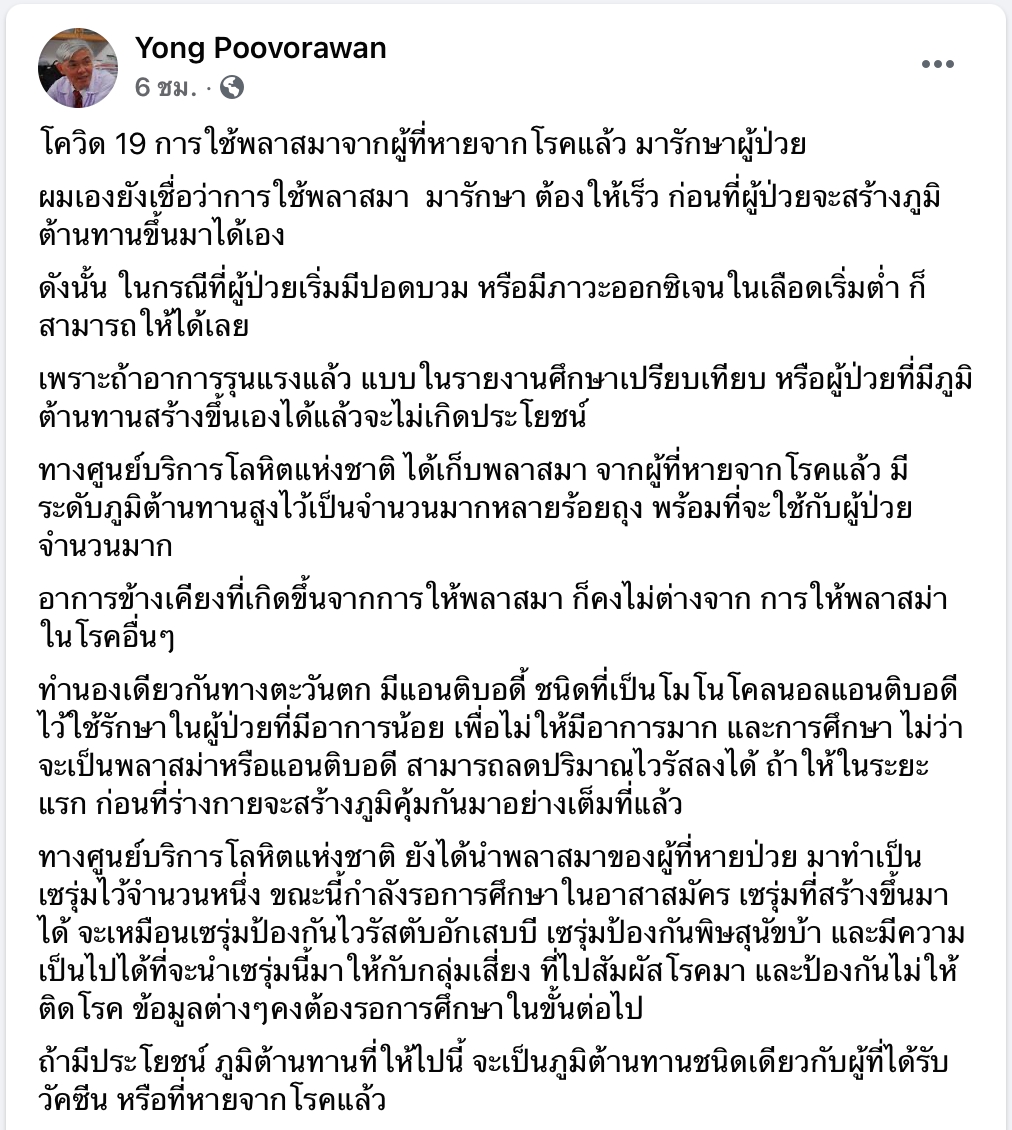1012x1130 pixels.
Task: Open the post's three-dot options menu
Action: click(937, 65)
